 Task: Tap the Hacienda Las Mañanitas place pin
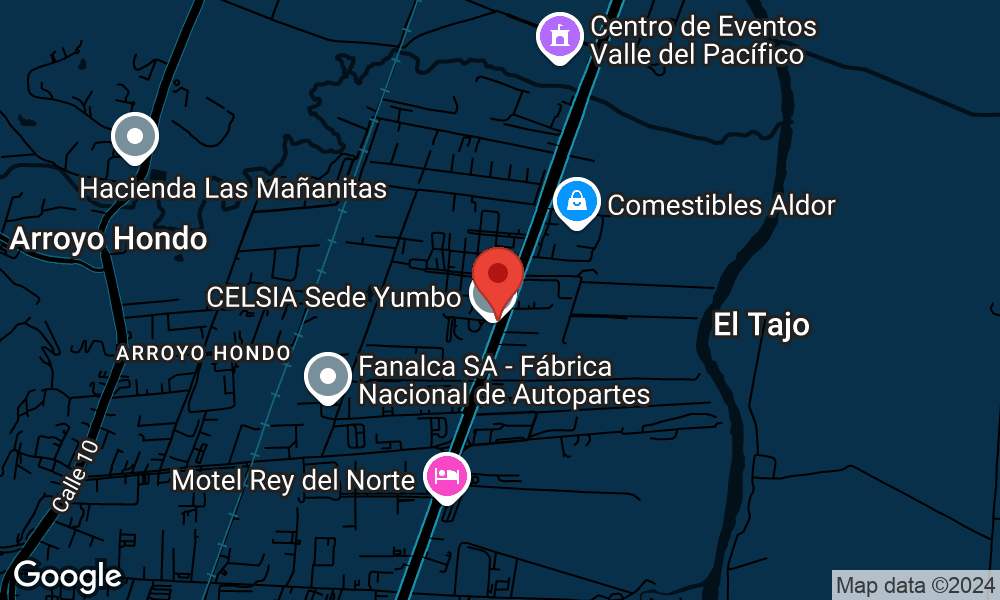click(134, 137)
